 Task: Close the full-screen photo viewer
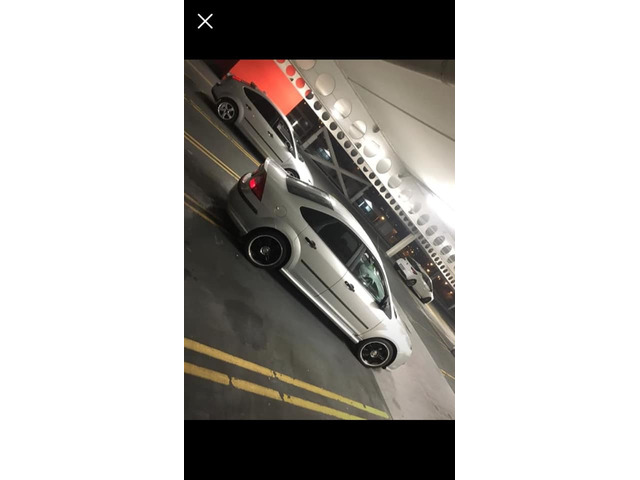205,21
